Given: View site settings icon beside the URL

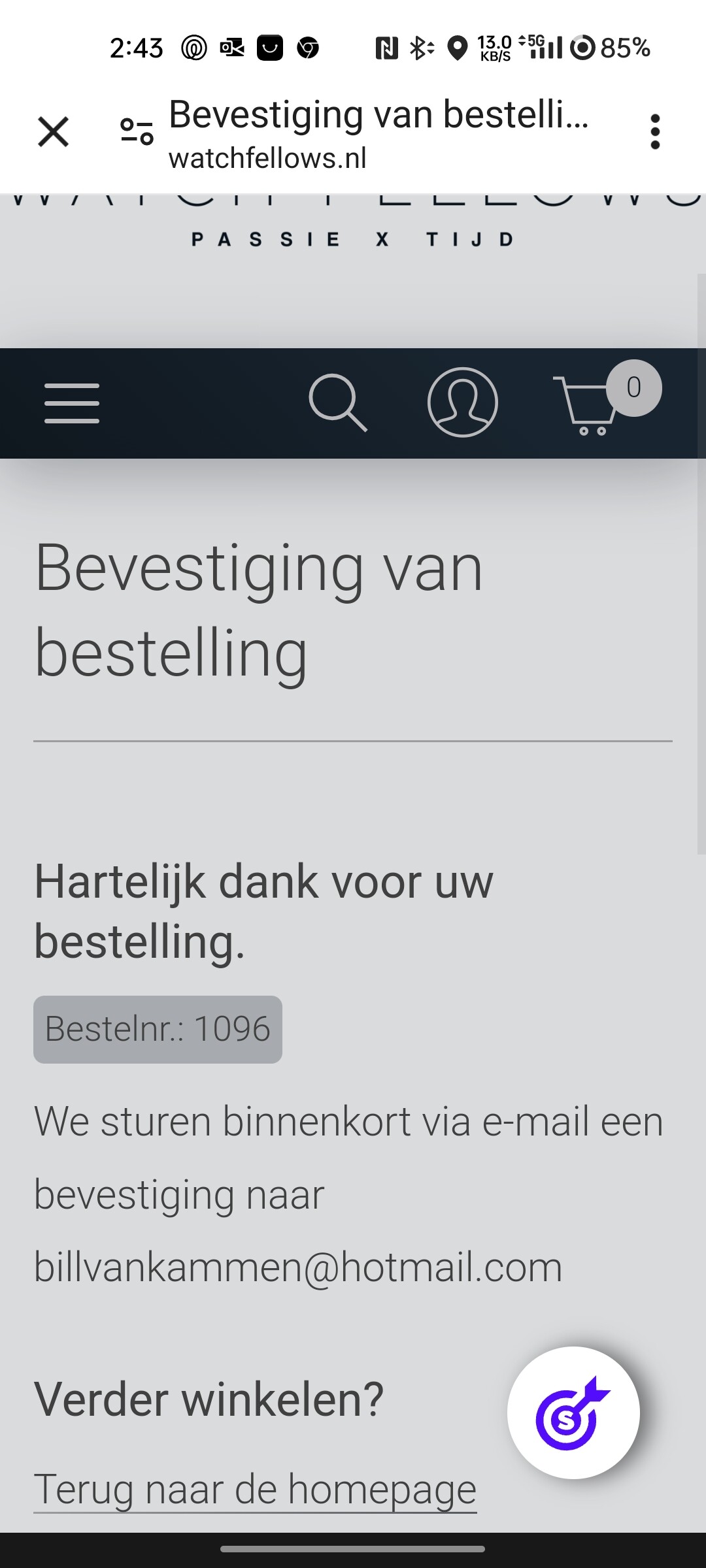Looking at the screenshot, I should coord(137,132).
